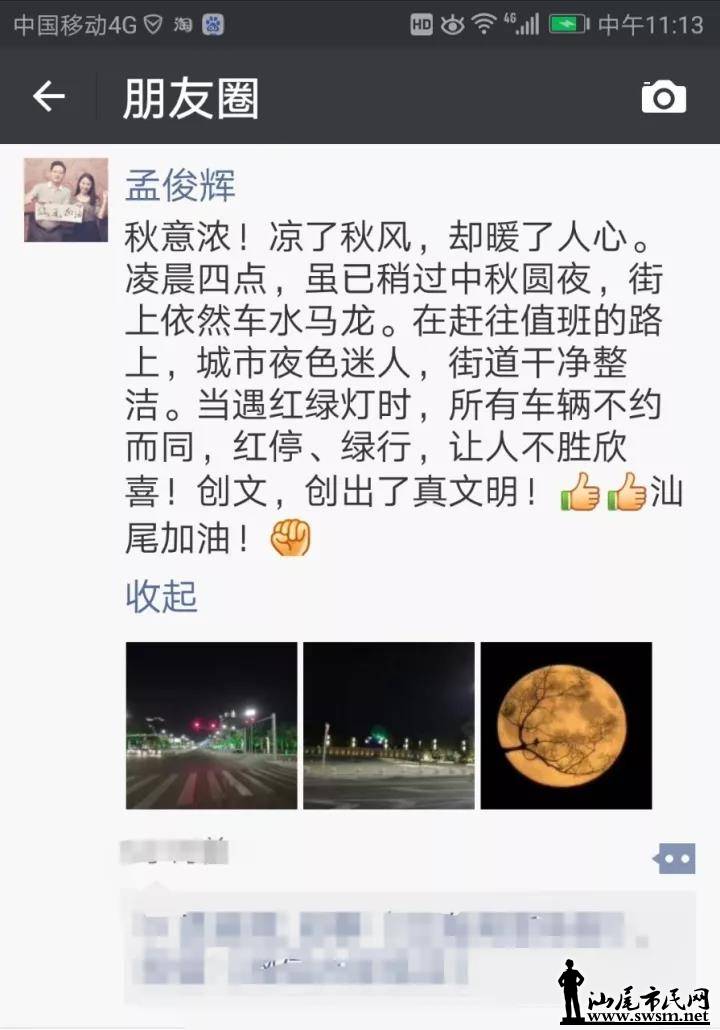Go back from 朋友圈

(x=48, y=97)
